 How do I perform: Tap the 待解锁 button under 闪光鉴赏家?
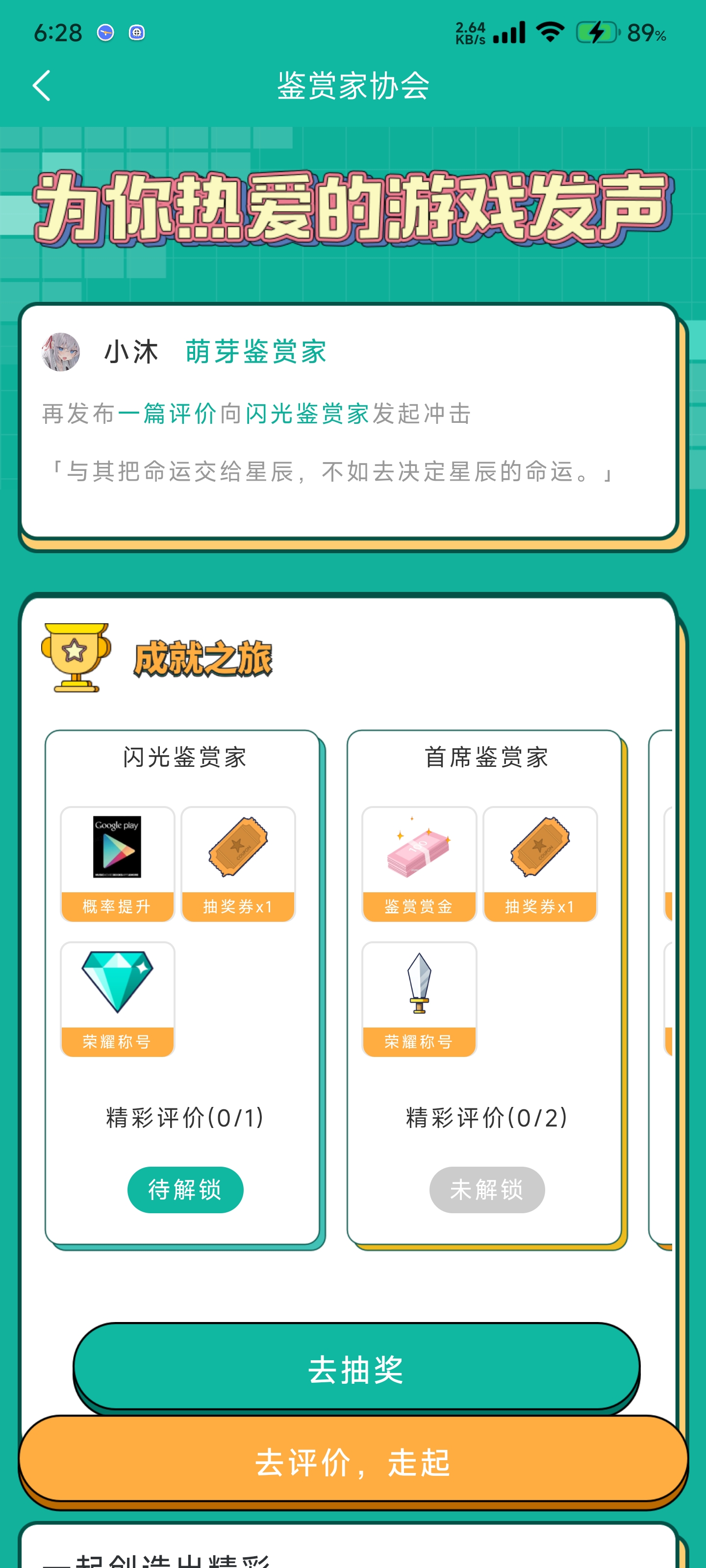click(184, 1189)
